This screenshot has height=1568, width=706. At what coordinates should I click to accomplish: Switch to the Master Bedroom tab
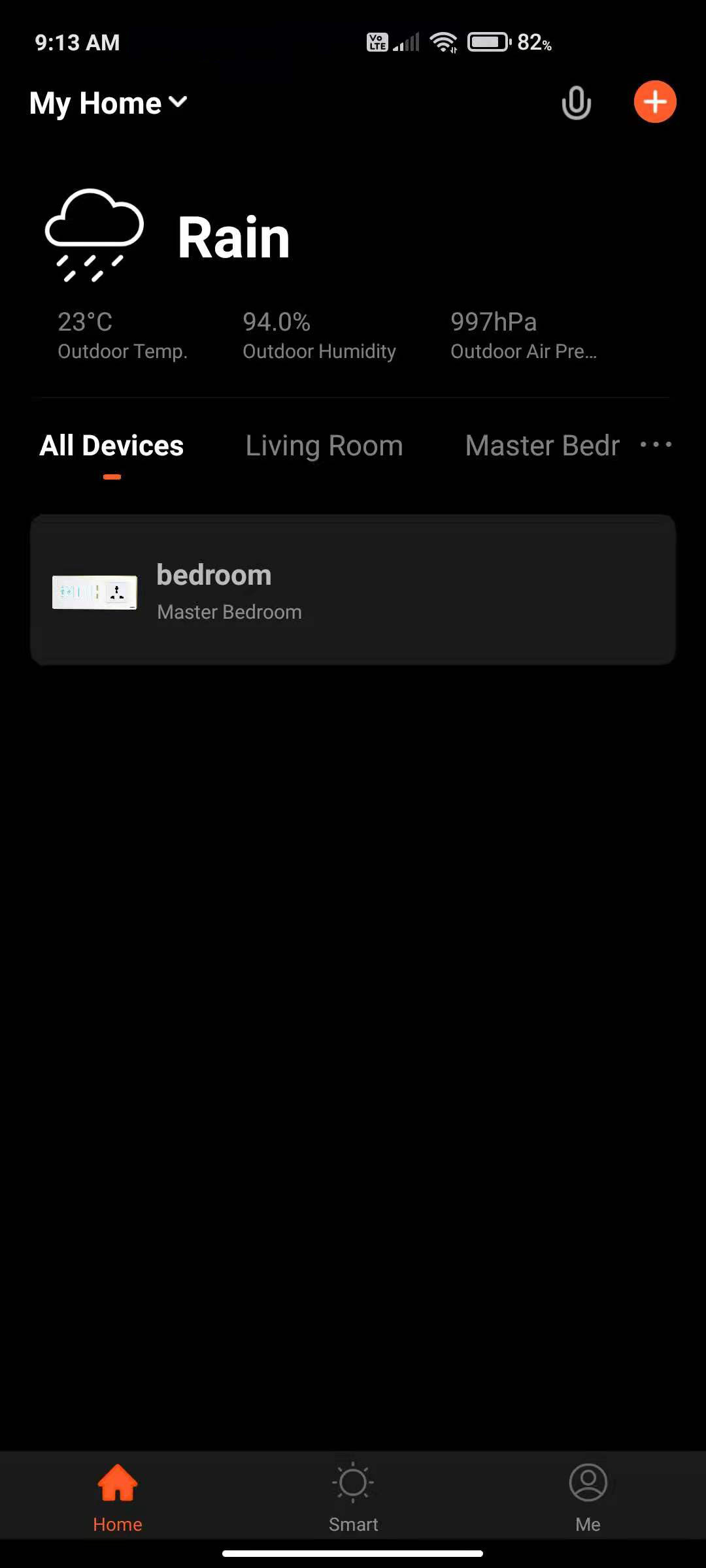[541, 446]
